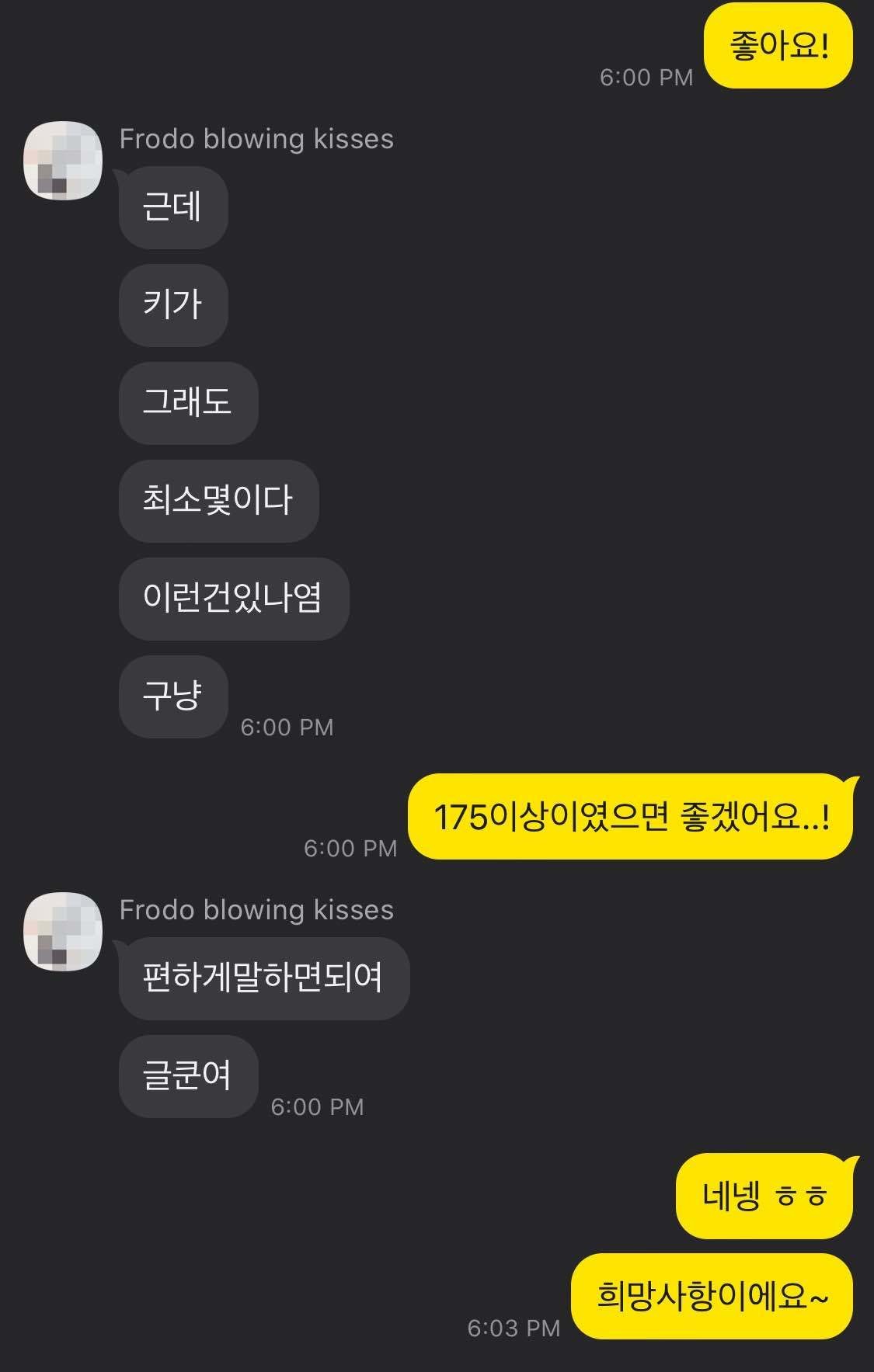Open Frodo's profile picture beside the '편하게말하면되여' message
874x1372 pixels.
pos(63,931)
